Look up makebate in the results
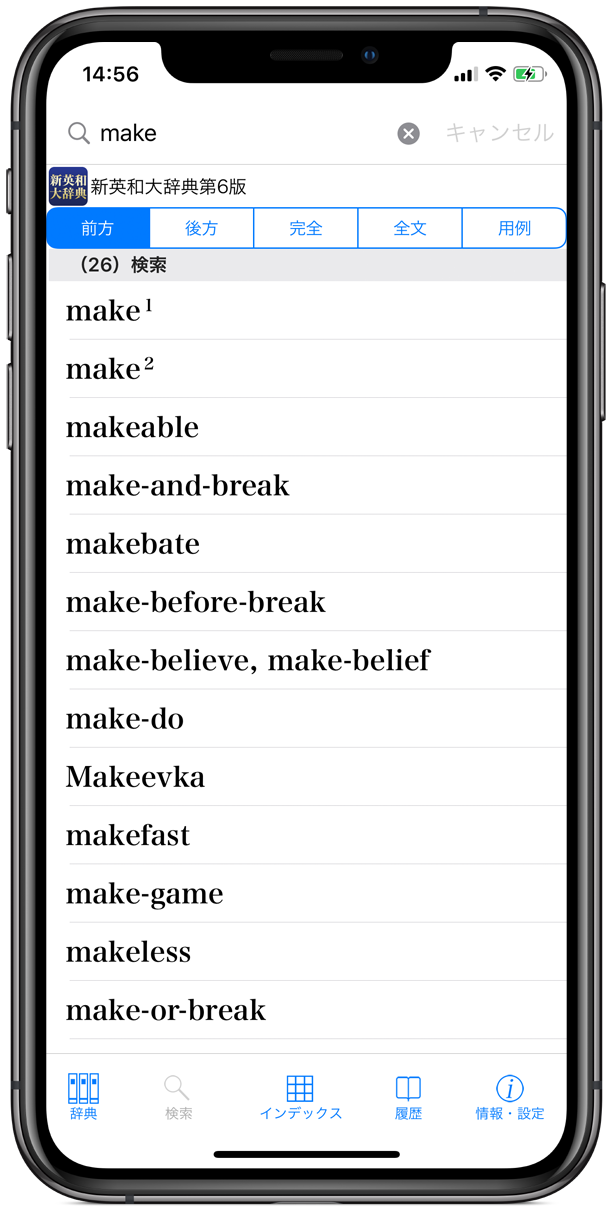613x1210 pixels. pos(133,544)
